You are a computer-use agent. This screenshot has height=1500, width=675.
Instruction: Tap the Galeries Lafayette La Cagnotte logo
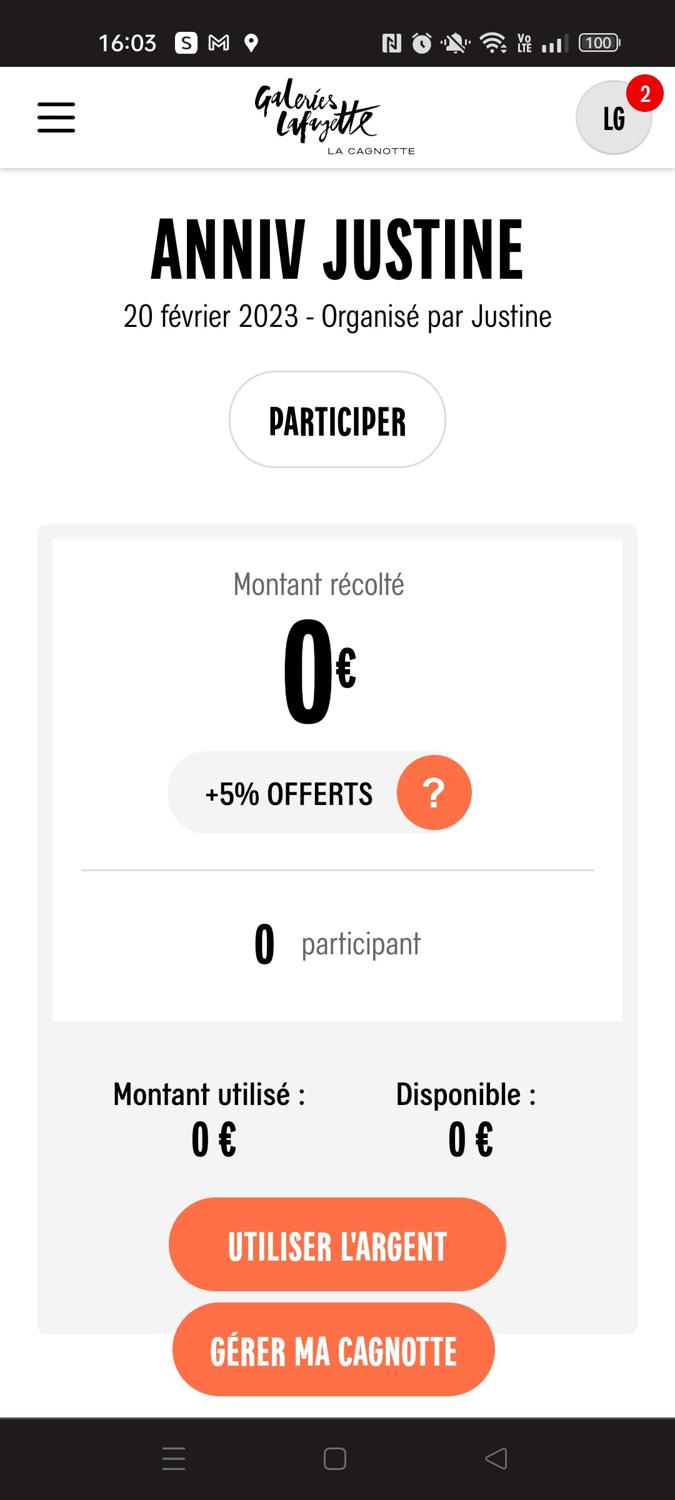click(x=334, y=117)
